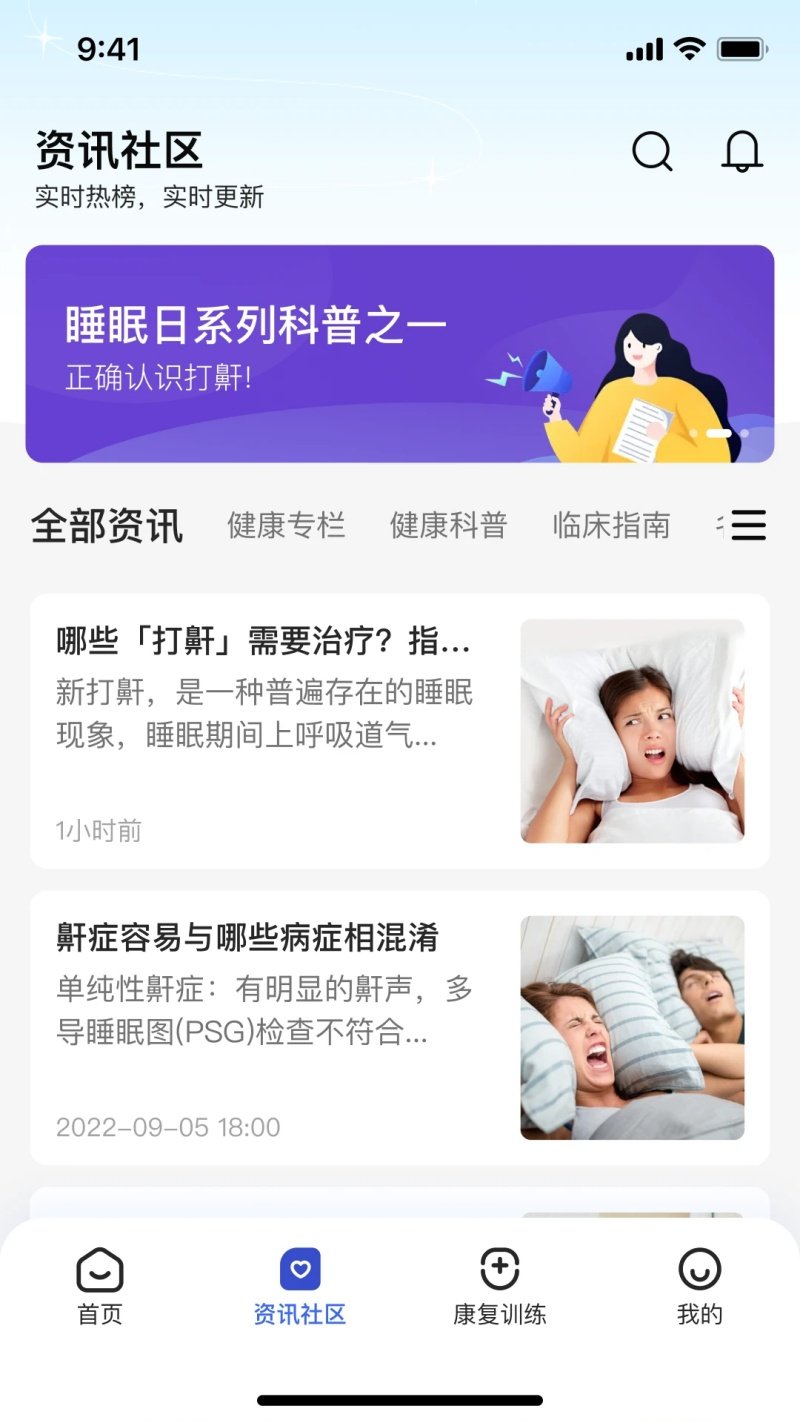Image resolution: width=800 pixels, height=1422 pixels.
Task: Switch to the 健康专栏 tab
Action: pyautogui.click(x=286, y=525)
